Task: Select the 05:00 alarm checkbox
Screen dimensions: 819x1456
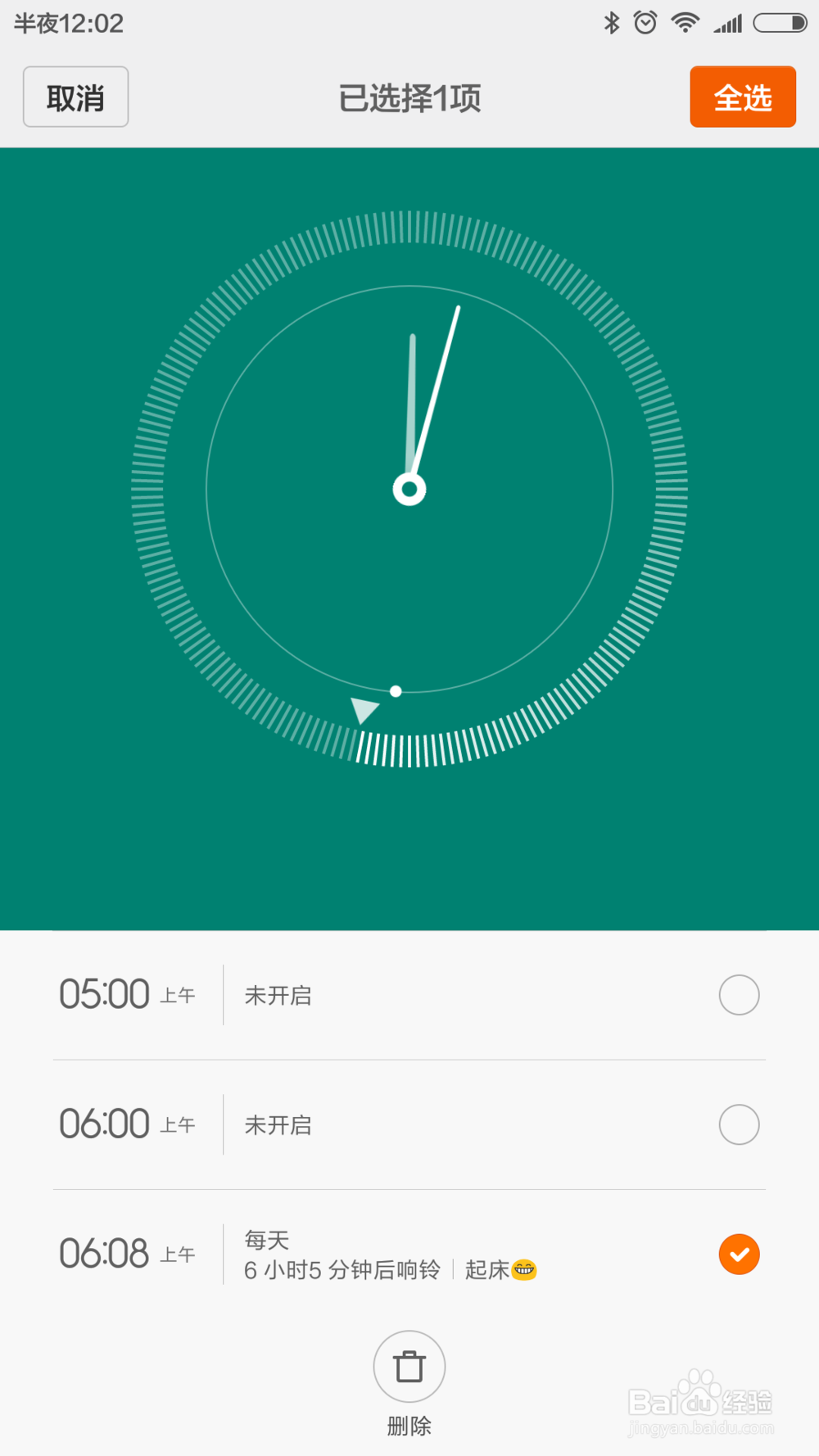Action: pyautogui.click(x=738, y=994)
